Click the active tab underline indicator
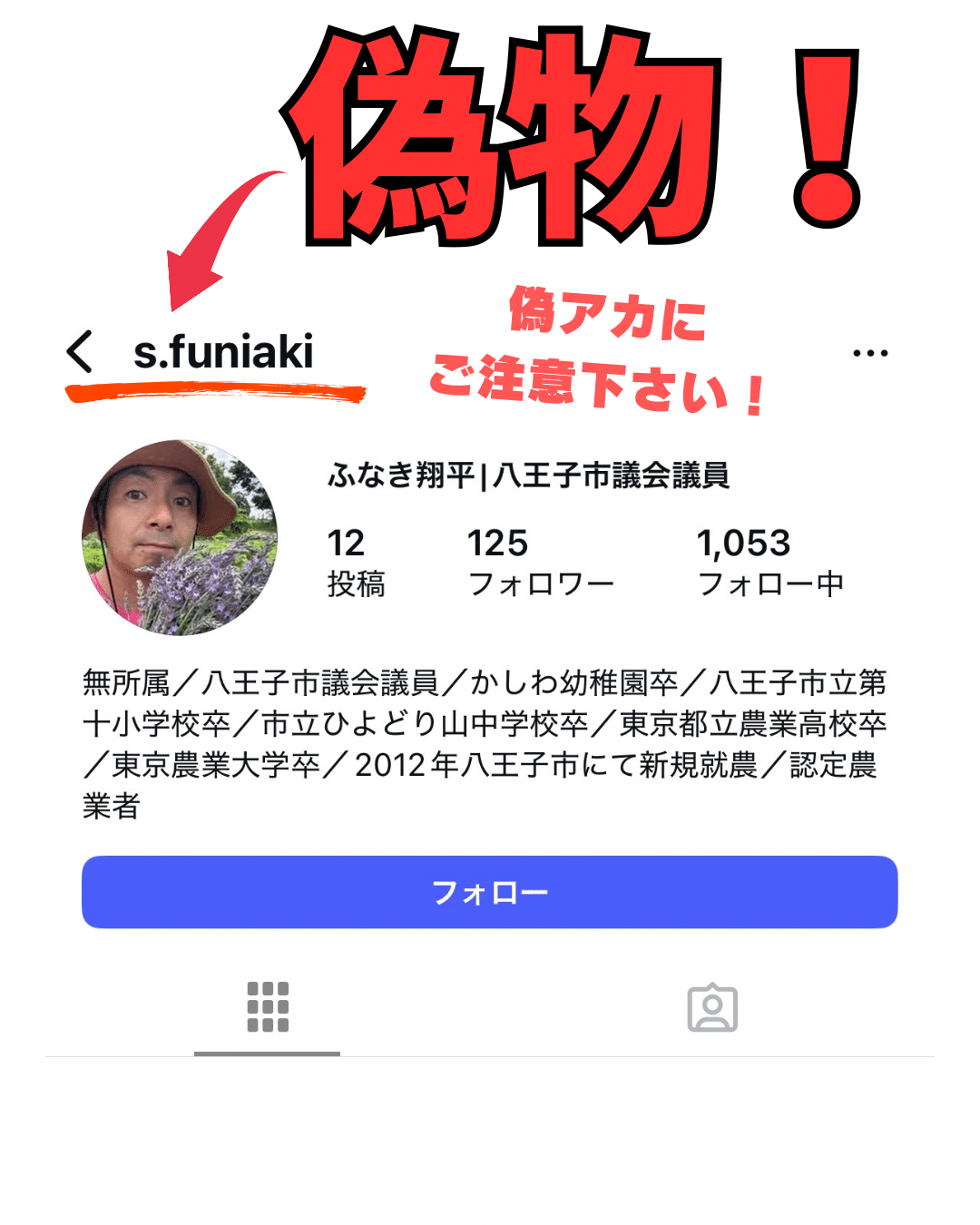The image size is (980, 1225). click(267, 1054)
